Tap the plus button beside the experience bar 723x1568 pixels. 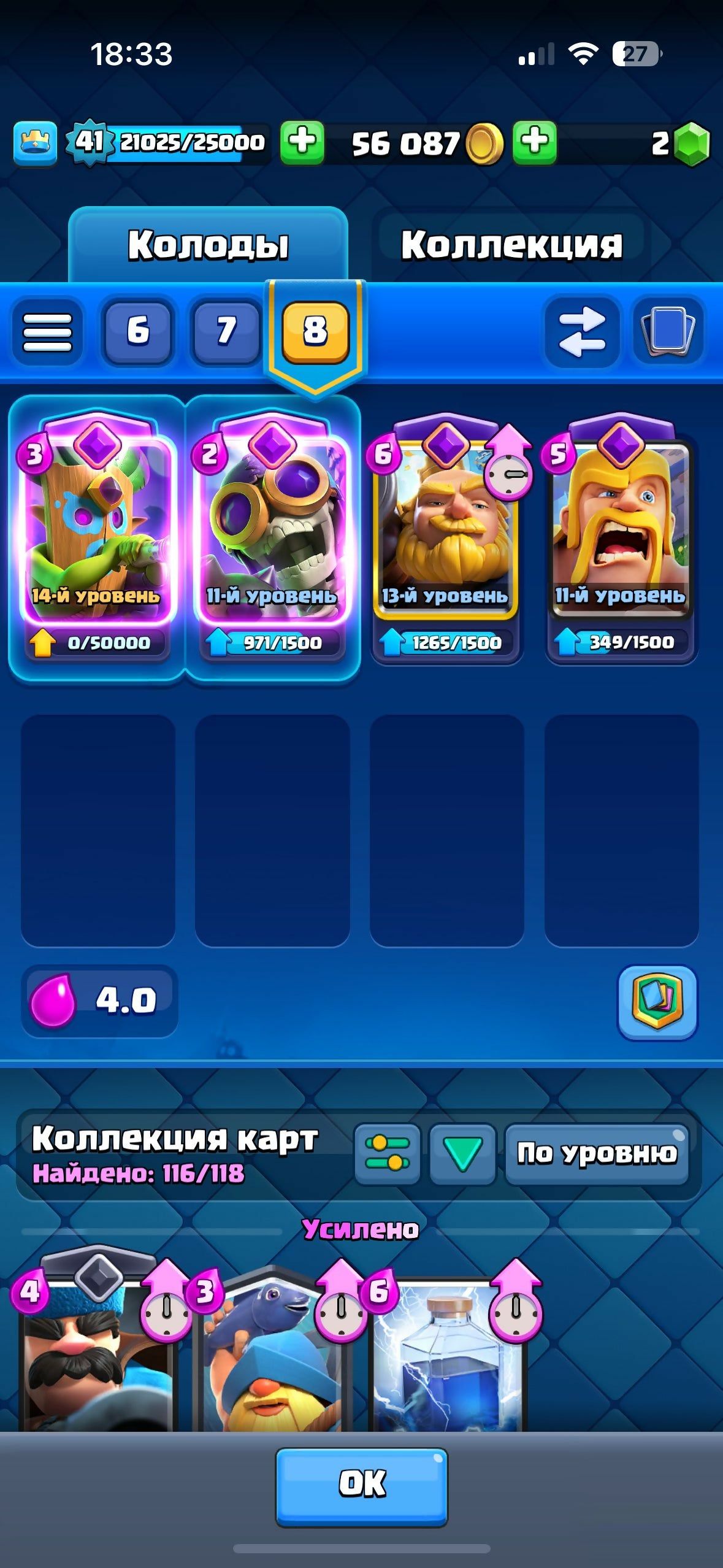click(302, 142)
